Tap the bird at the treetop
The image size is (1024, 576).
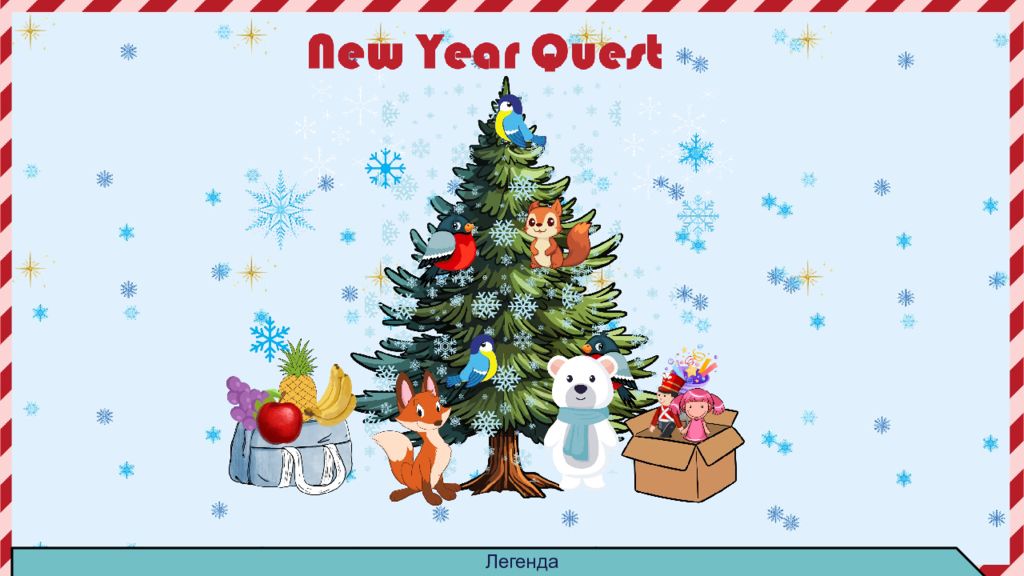point(515,122)
